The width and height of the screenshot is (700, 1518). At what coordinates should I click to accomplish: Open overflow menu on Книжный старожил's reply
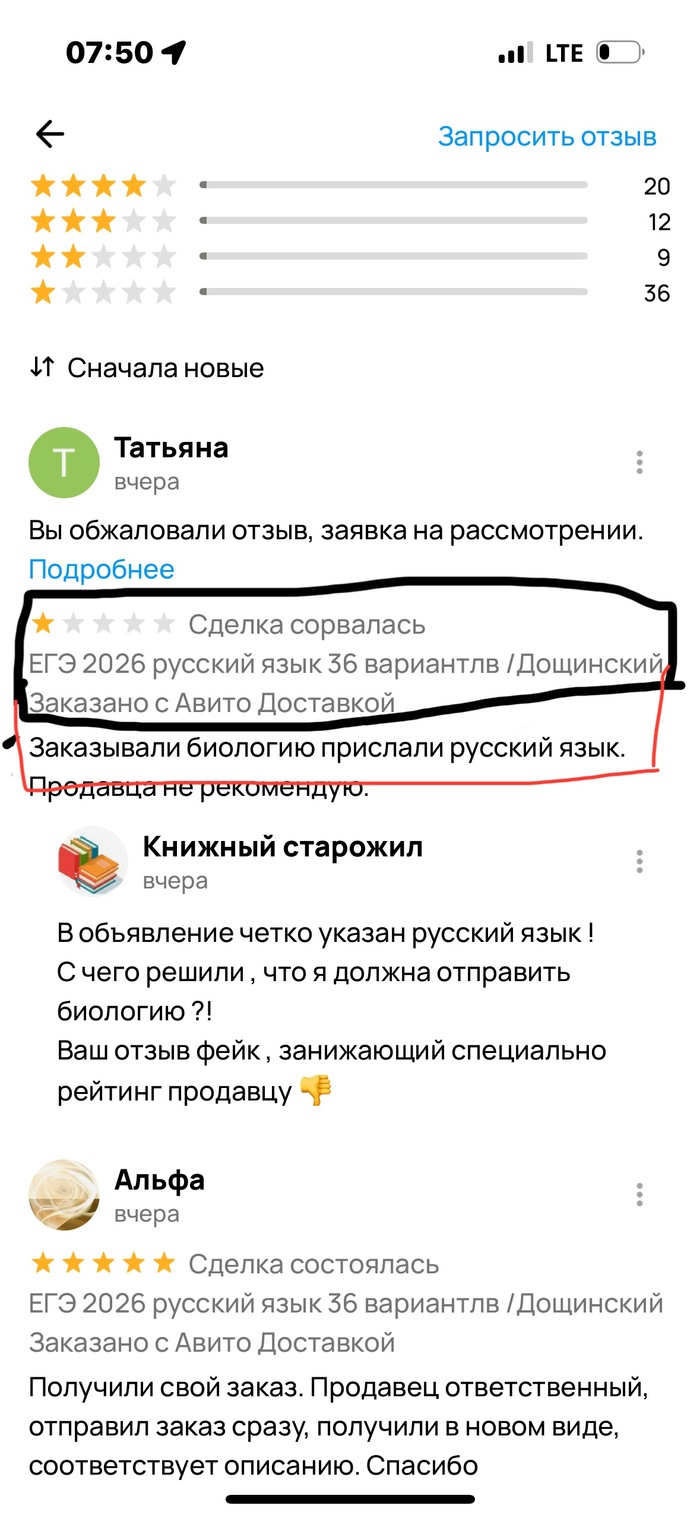click(639, 862)
